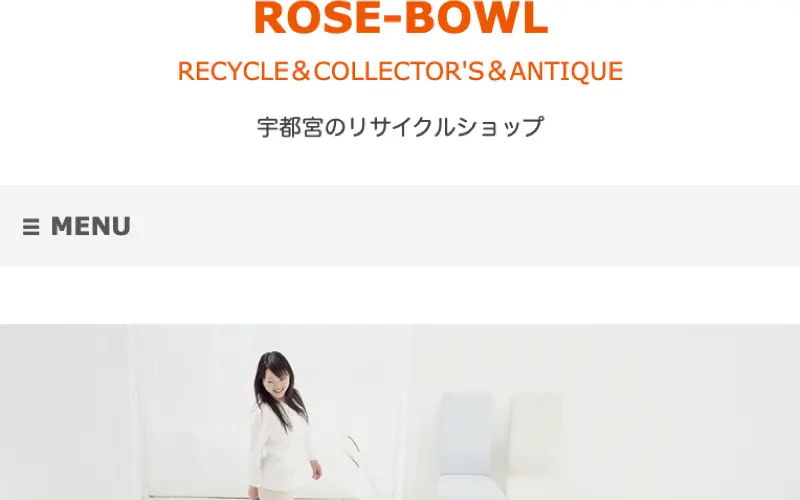Open the MENU hamburger navigation
This screenshot has width=800, height=500.
click(x=77, y=227)
